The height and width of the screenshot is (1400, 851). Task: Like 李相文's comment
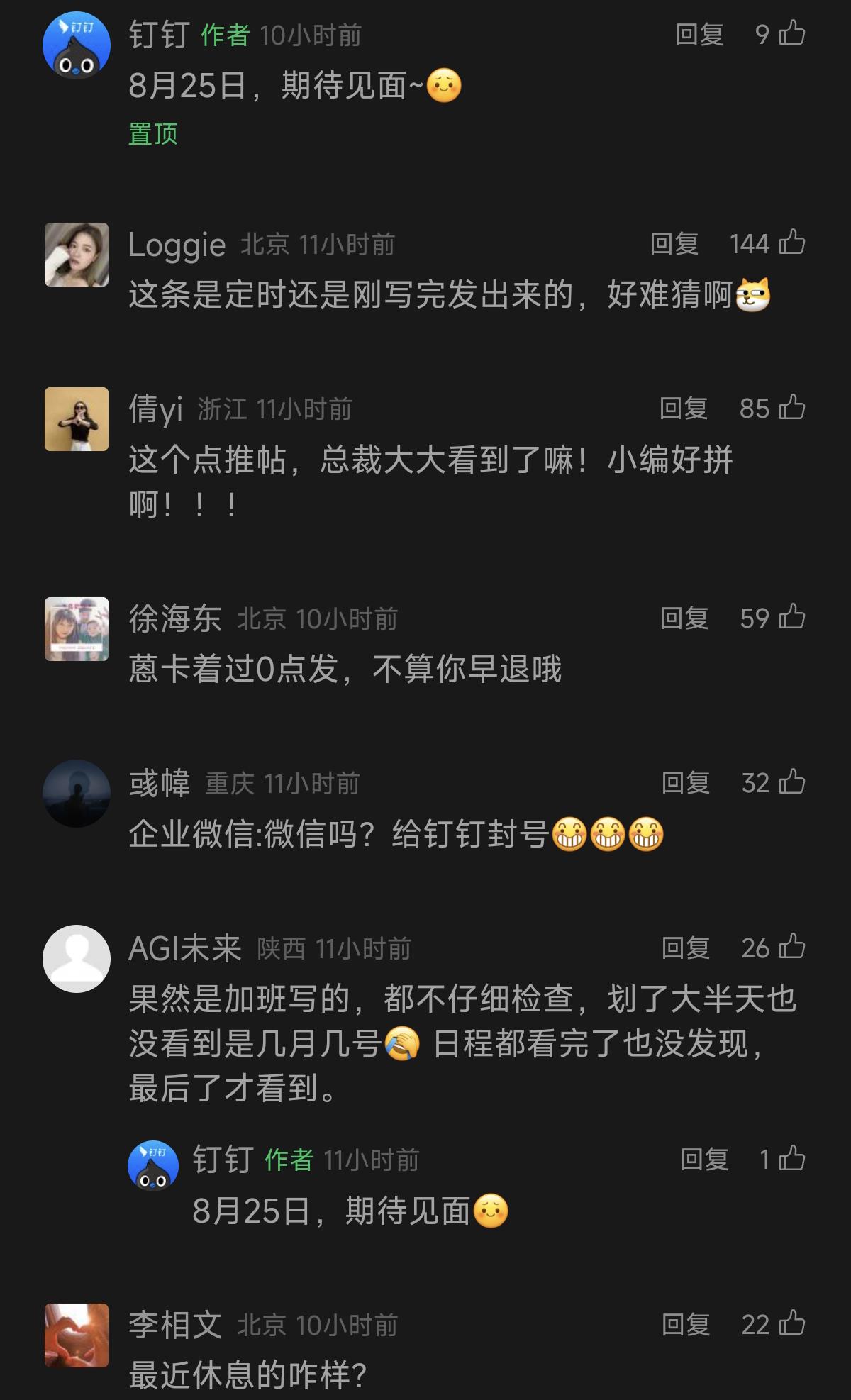pyautogui.click(x=791, y=1323)
